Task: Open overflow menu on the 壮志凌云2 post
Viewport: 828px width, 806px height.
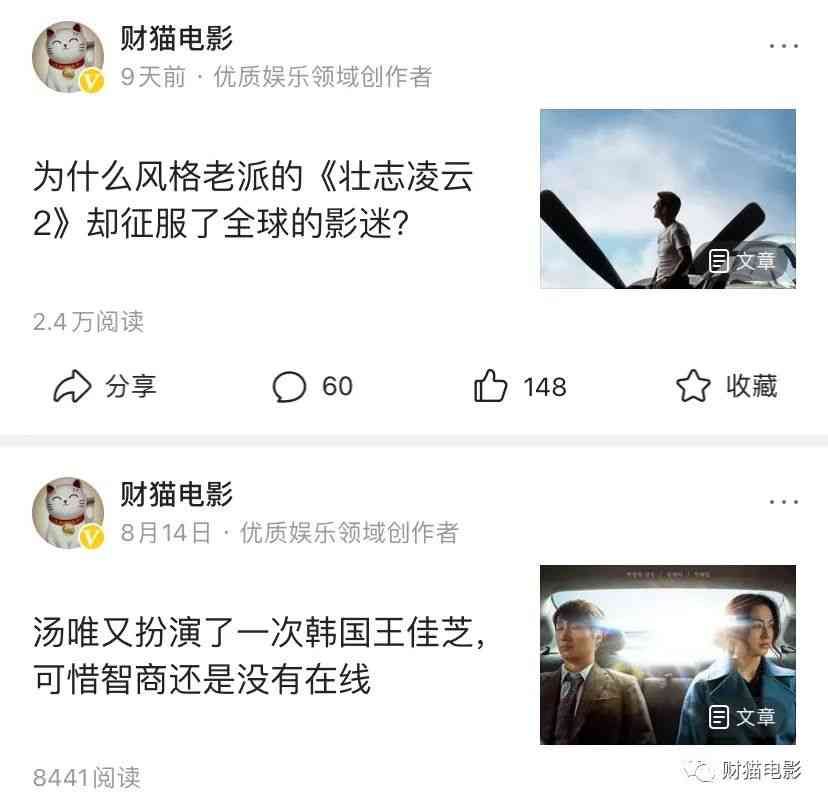Action: click(x=783, y=46)
